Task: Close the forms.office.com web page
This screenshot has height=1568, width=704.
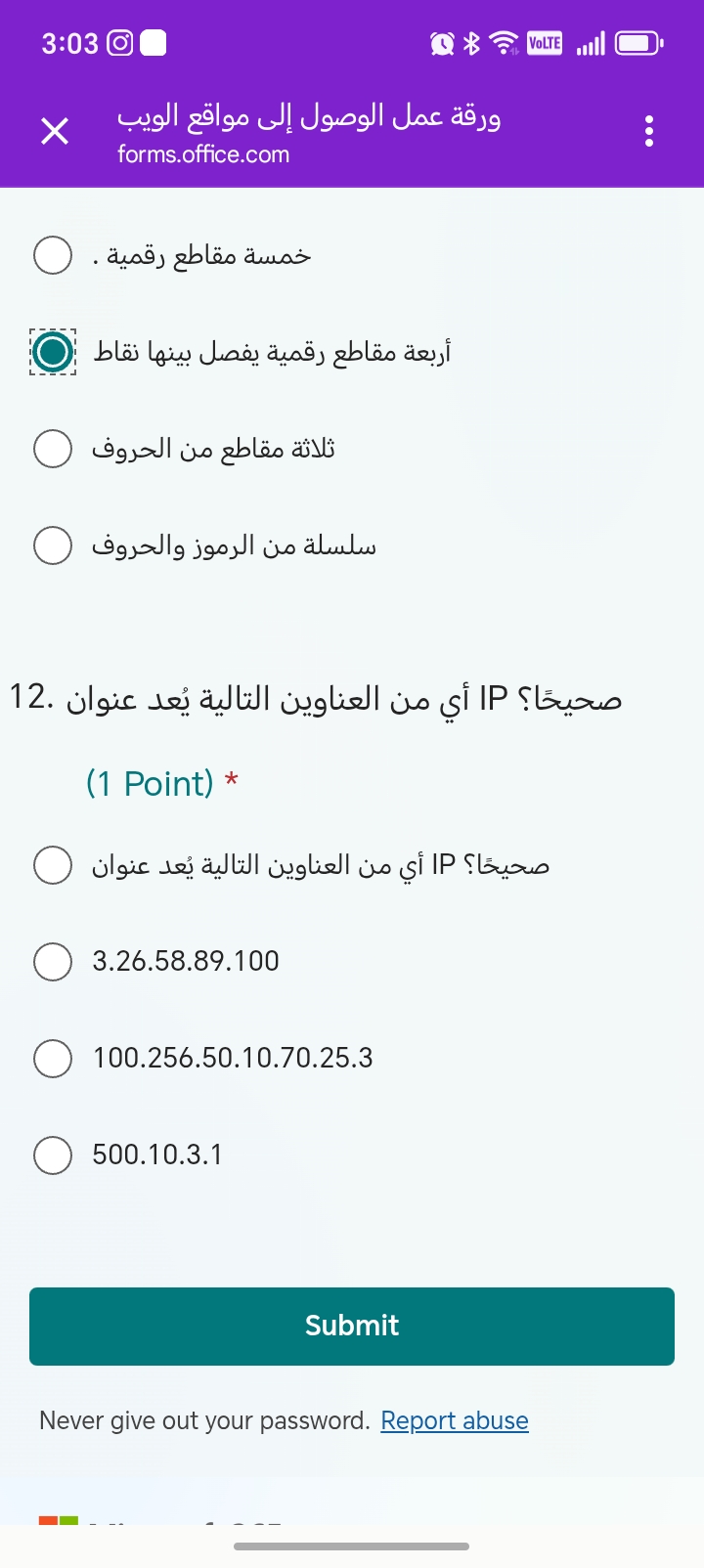Action: click(x=55, y=131)
